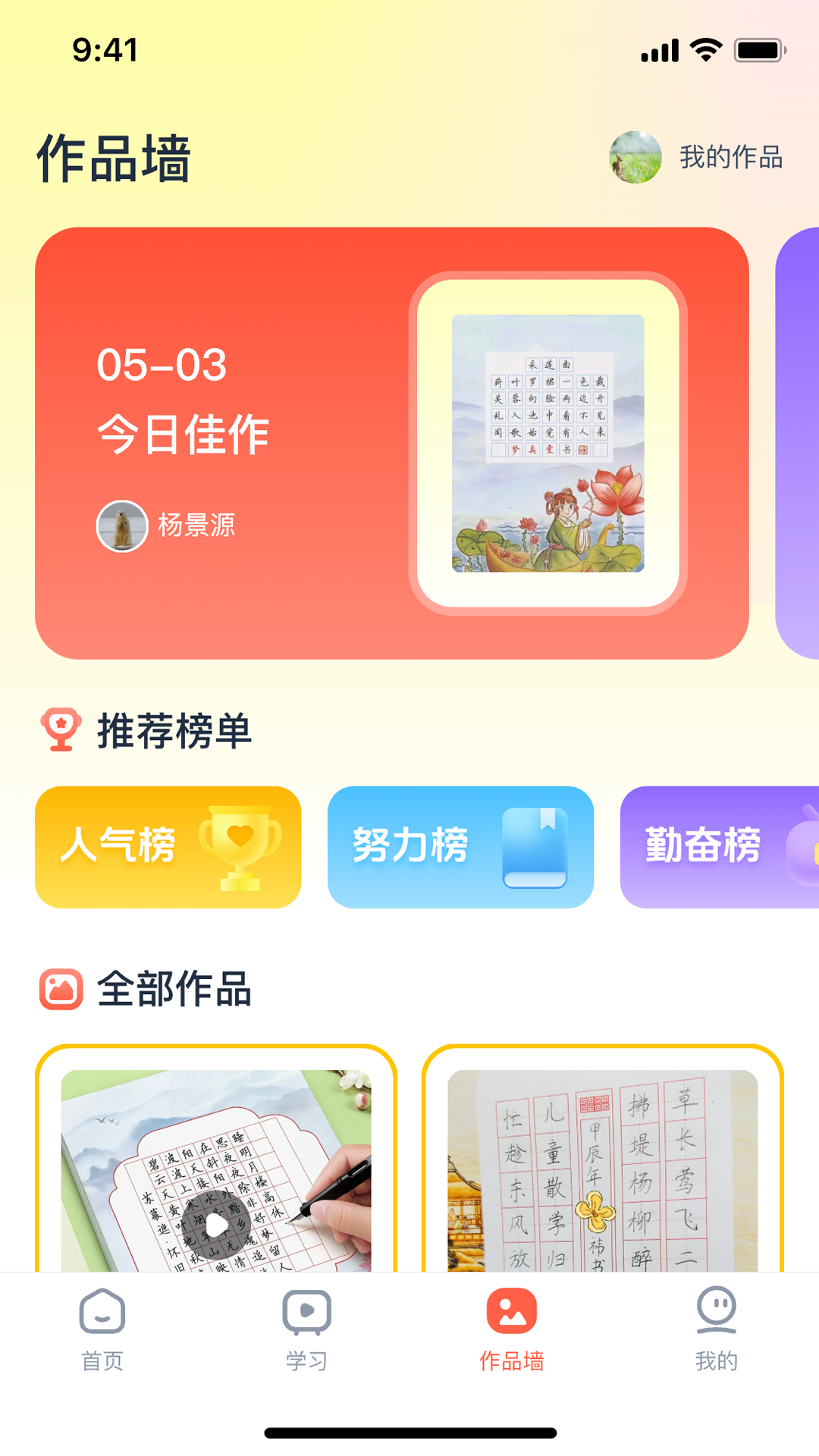
Task: Click the picture icon beside 全部作品
Action: (63, 987)
